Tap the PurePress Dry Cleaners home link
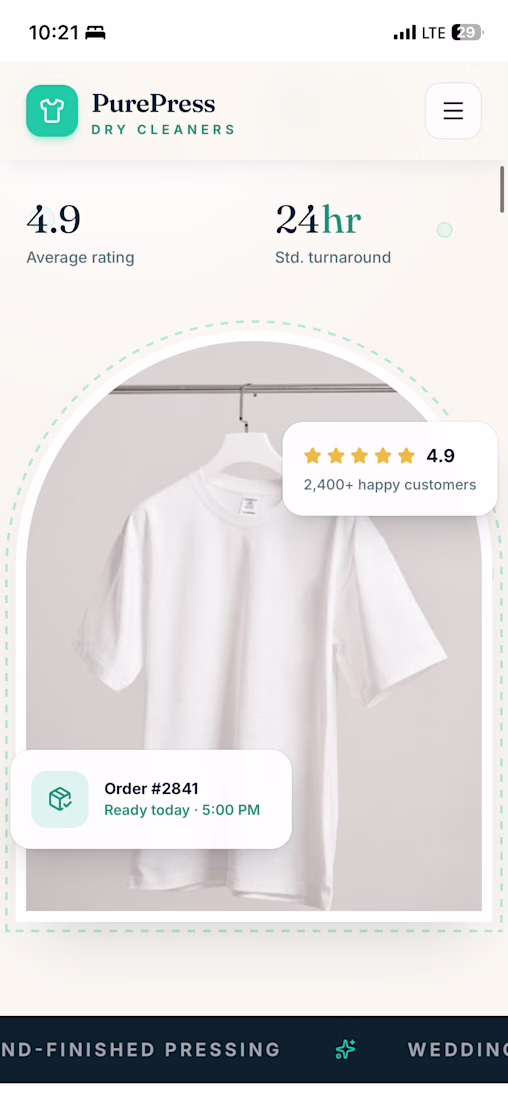 coord(131,111)
